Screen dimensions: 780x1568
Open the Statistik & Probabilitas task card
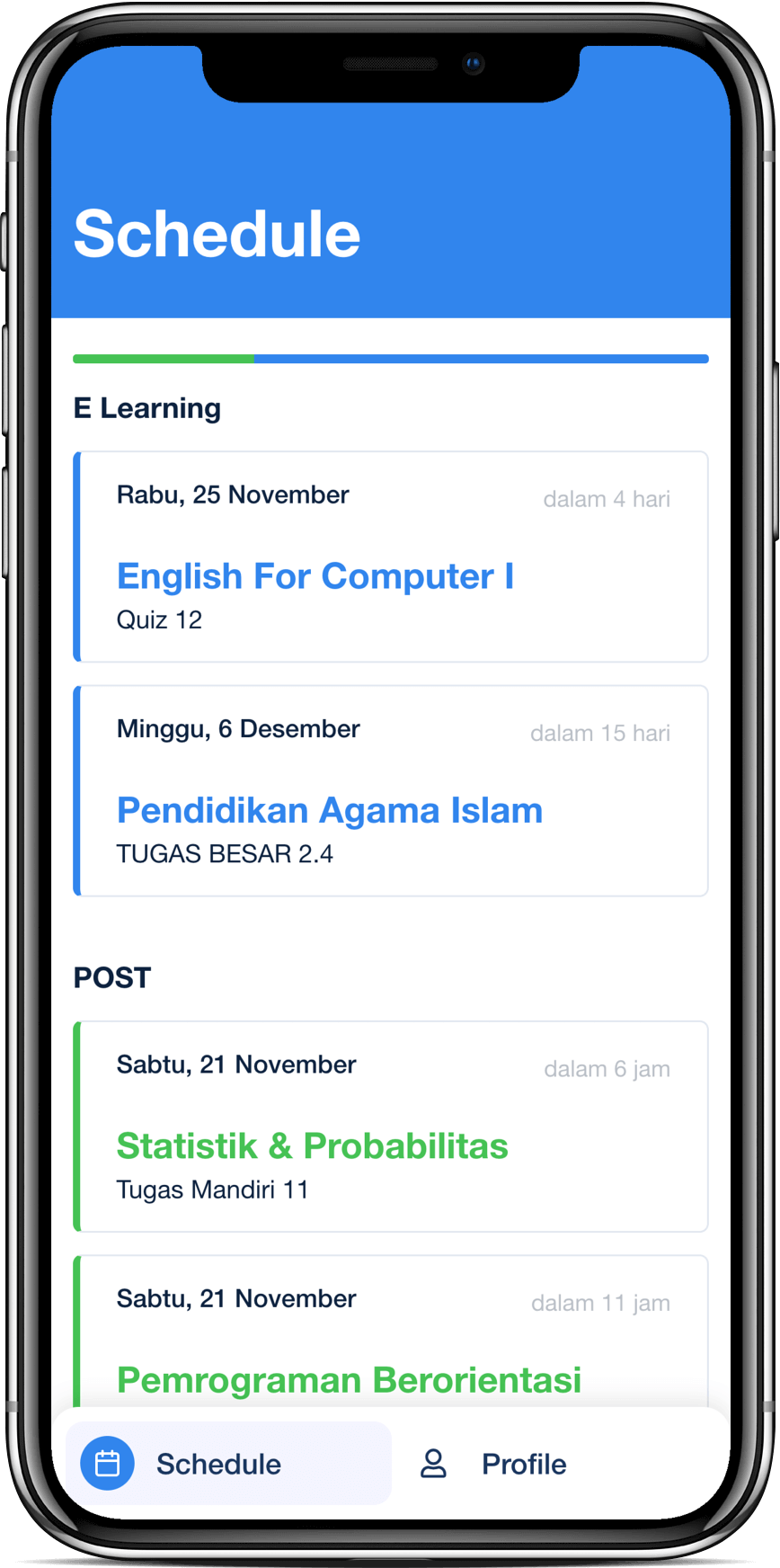(x=391, y=1127)
